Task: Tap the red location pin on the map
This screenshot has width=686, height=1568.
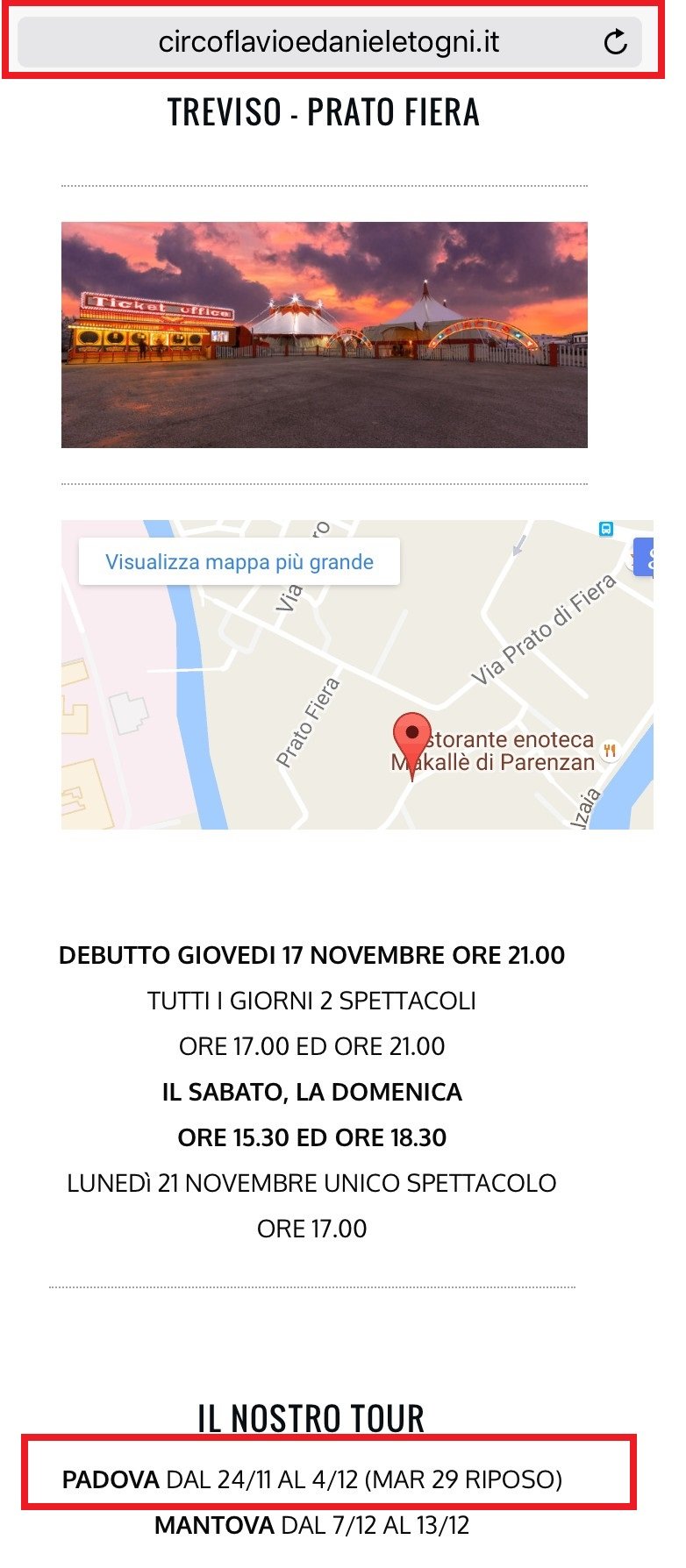Action: (411, 738)
